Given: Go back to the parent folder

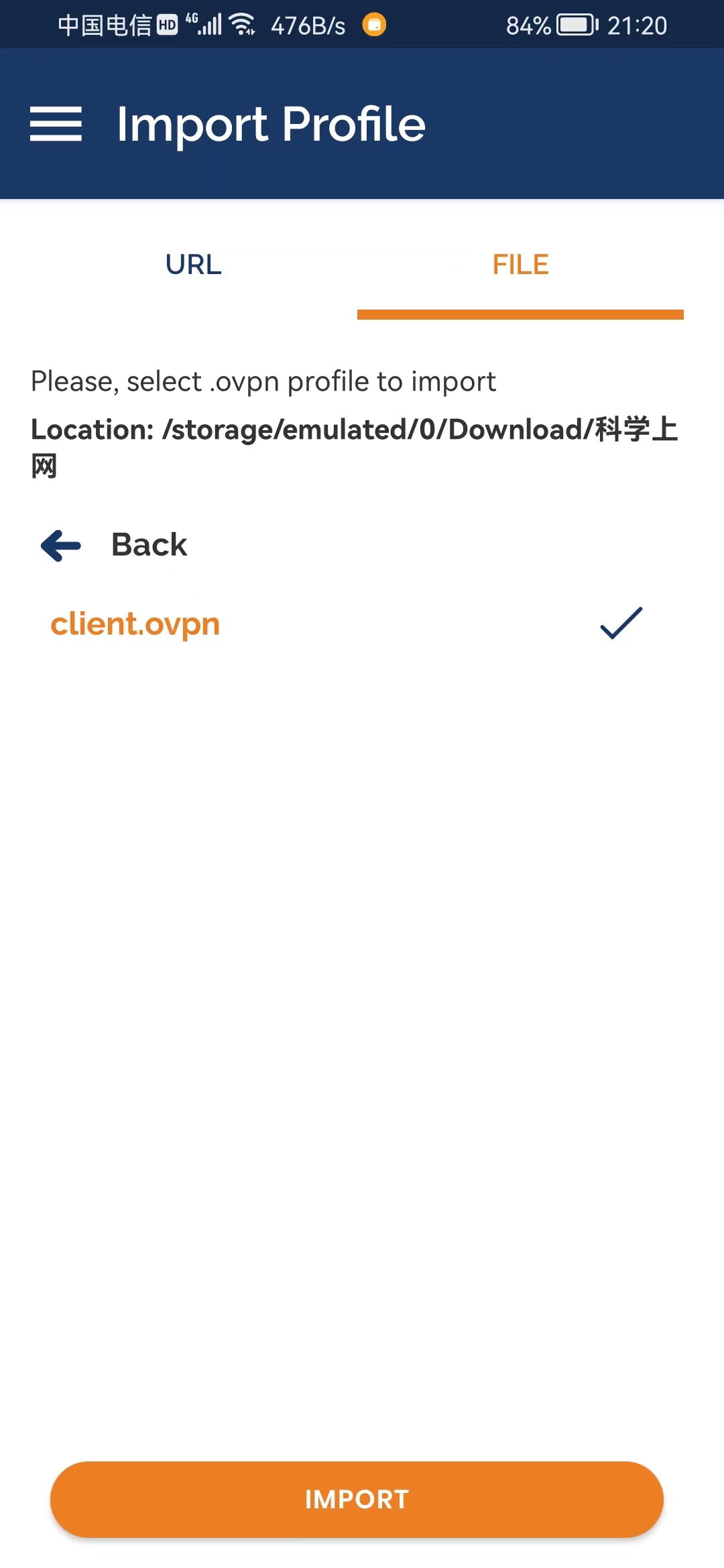Looking at the screenshot, I should tap(114, 545).
